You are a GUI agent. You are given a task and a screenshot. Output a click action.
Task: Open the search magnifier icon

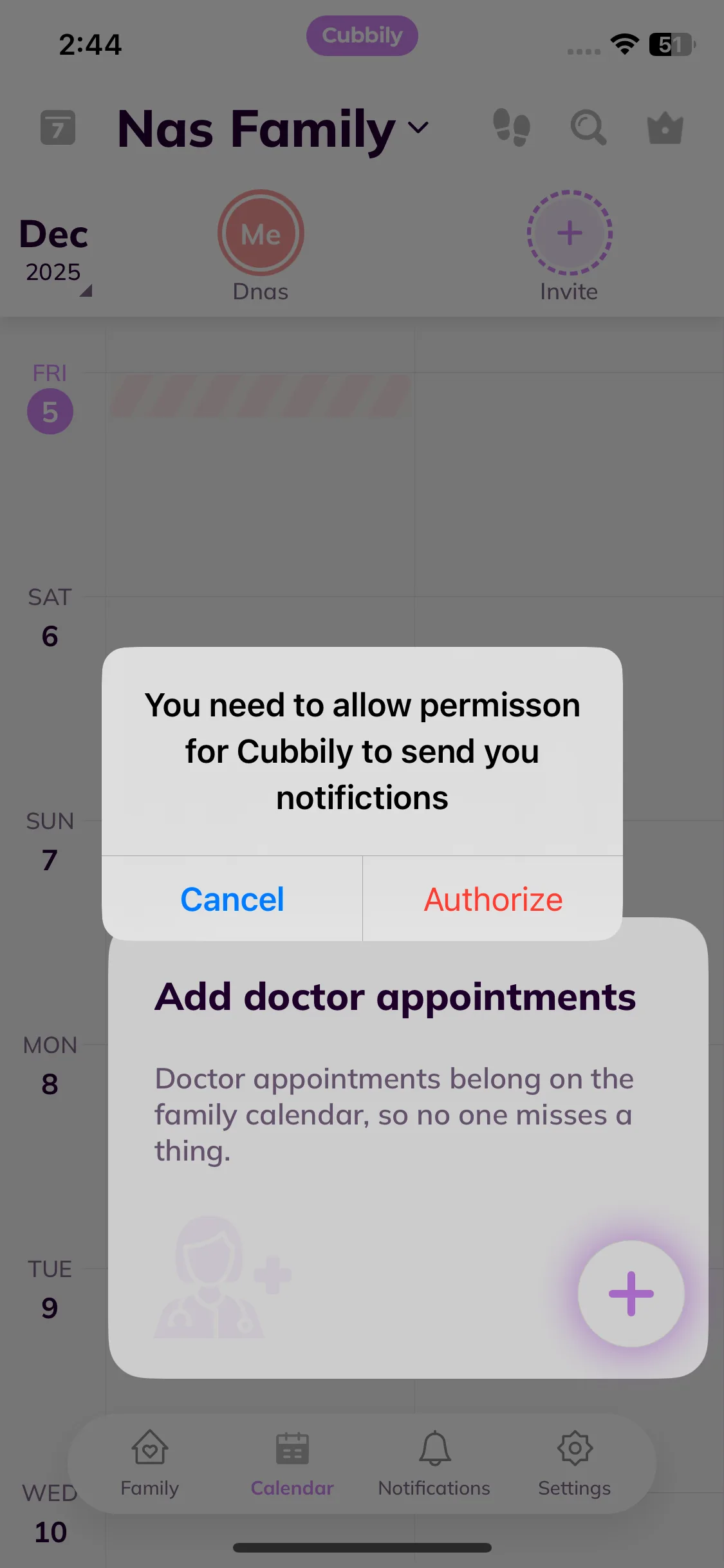point(588,128)
